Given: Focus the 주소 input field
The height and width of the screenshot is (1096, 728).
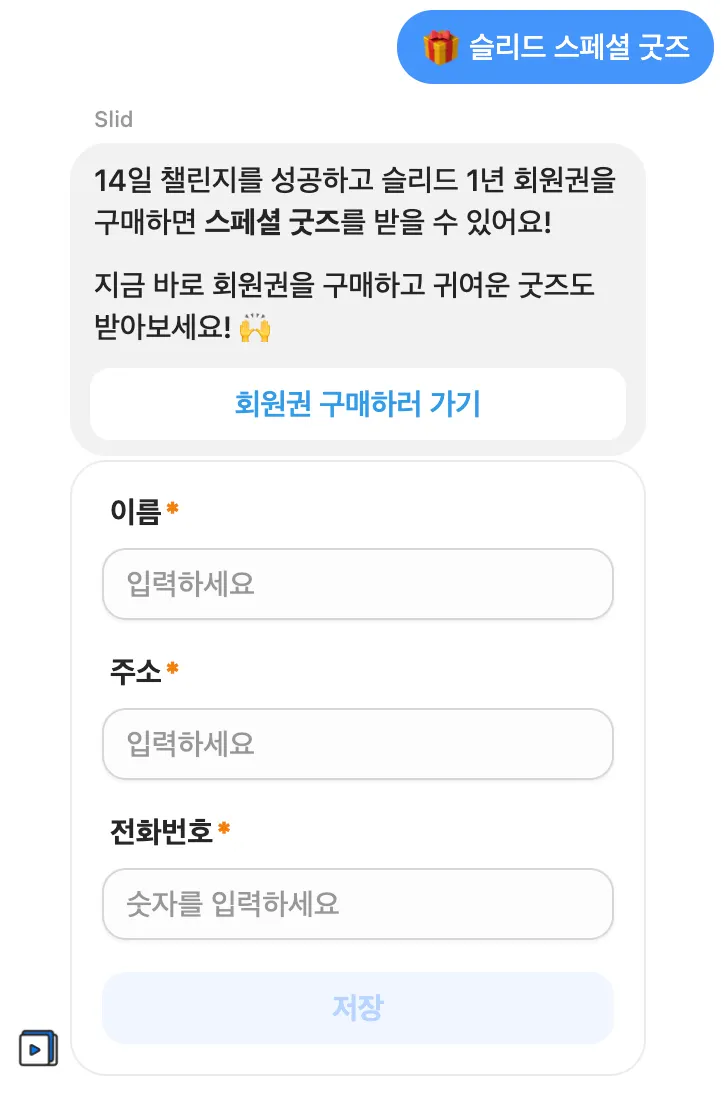Looking at the screenshot, I should pyautogui.click(x=357, y=744).
